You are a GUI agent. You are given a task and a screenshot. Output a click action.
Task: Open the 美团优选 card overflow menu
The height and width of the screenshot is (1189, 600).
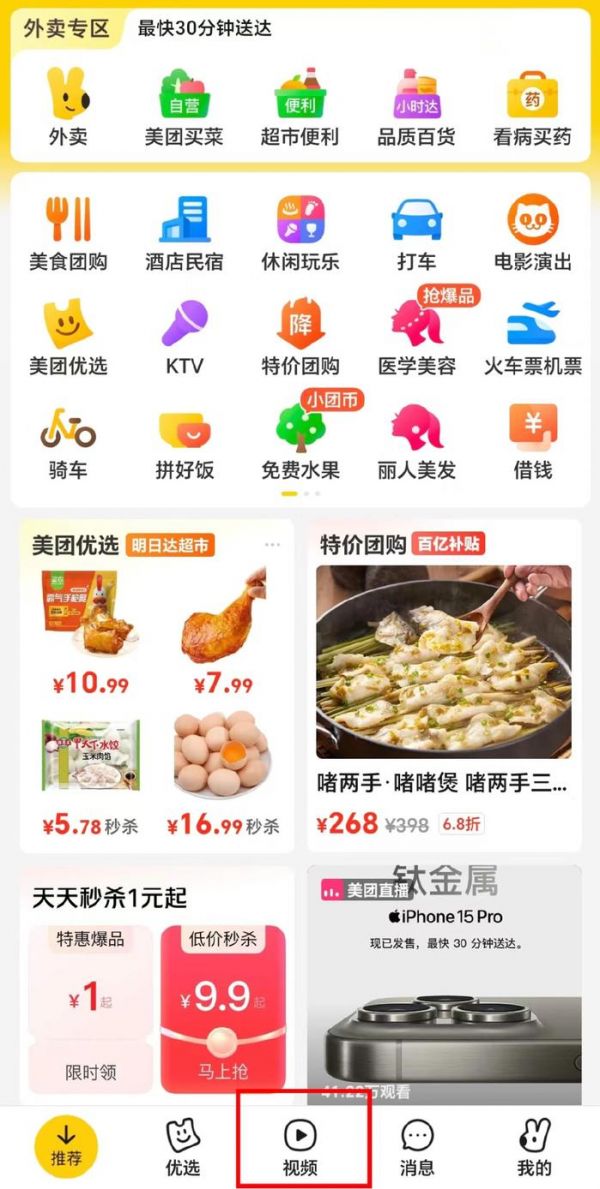[x=272, y=545]
